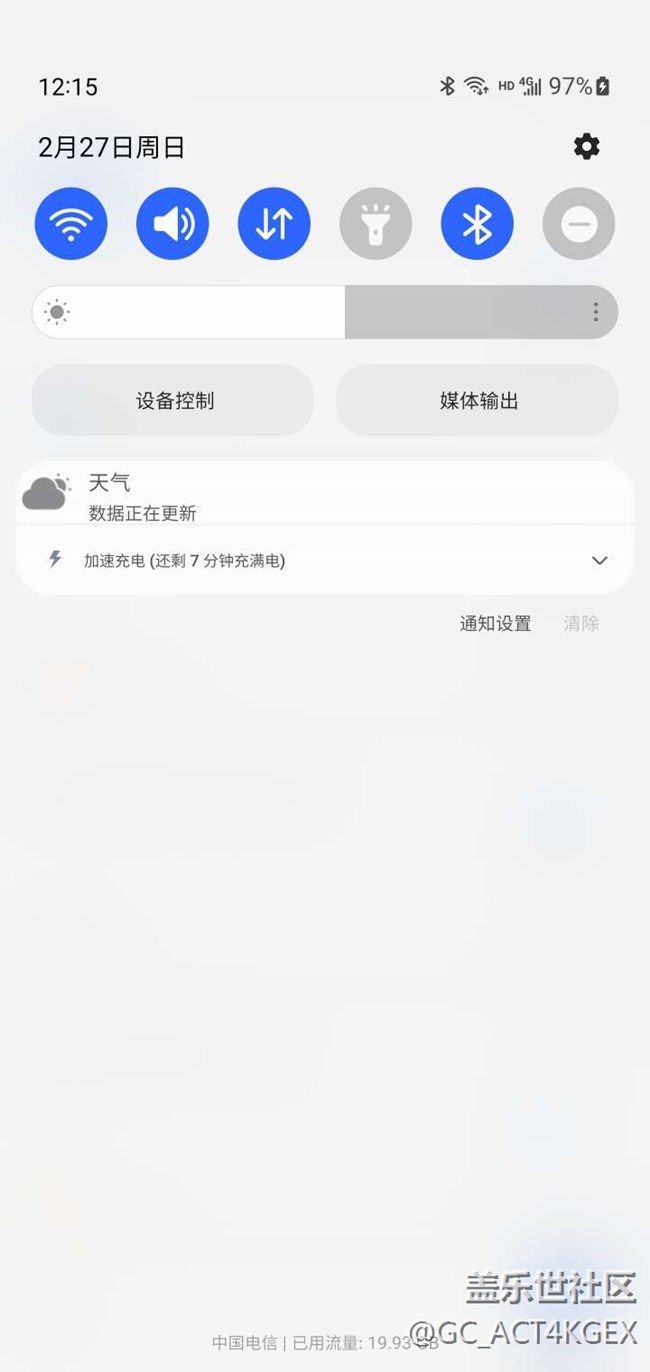Turn off Bluetooth quick toggle
This screenshot has width=650, height=1372.
pos(477,224)
